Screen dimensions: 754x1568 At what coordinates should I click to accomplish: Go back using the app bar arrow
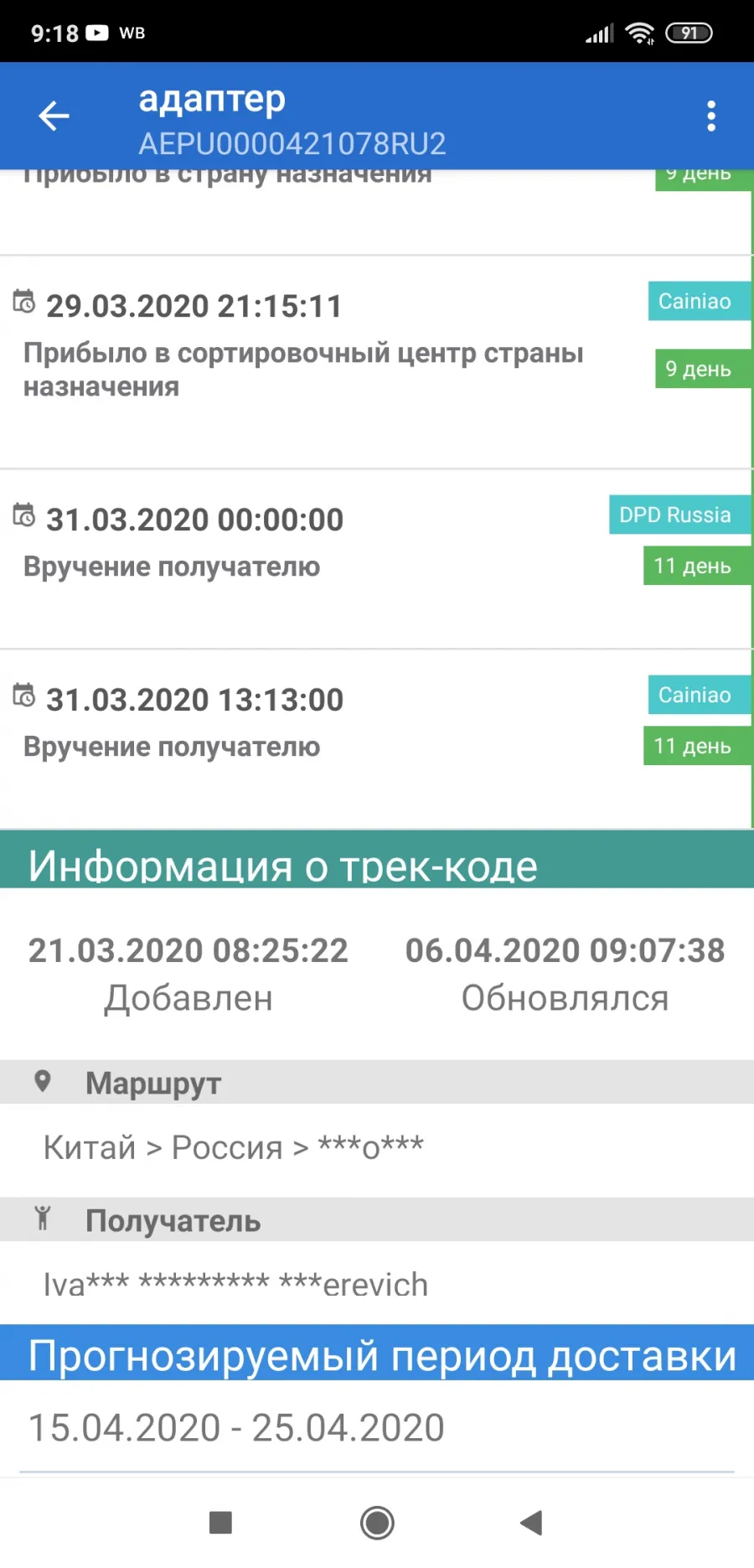(x=54, y=116)
